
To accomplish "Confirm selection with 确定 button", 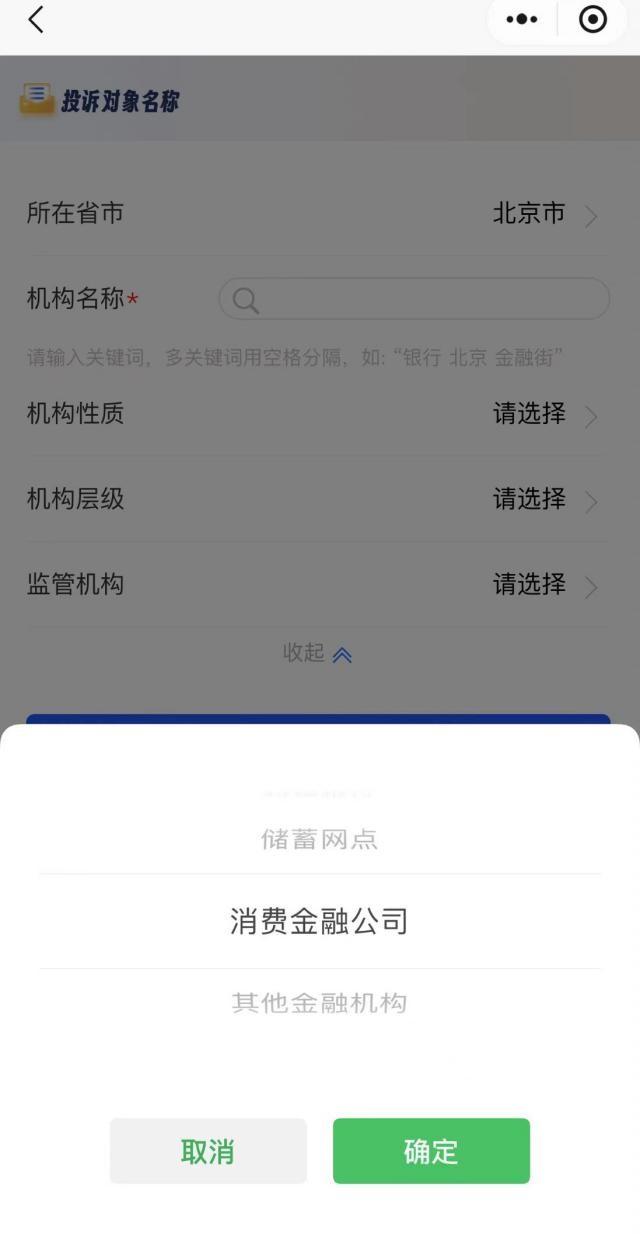I will point(431,1151).
